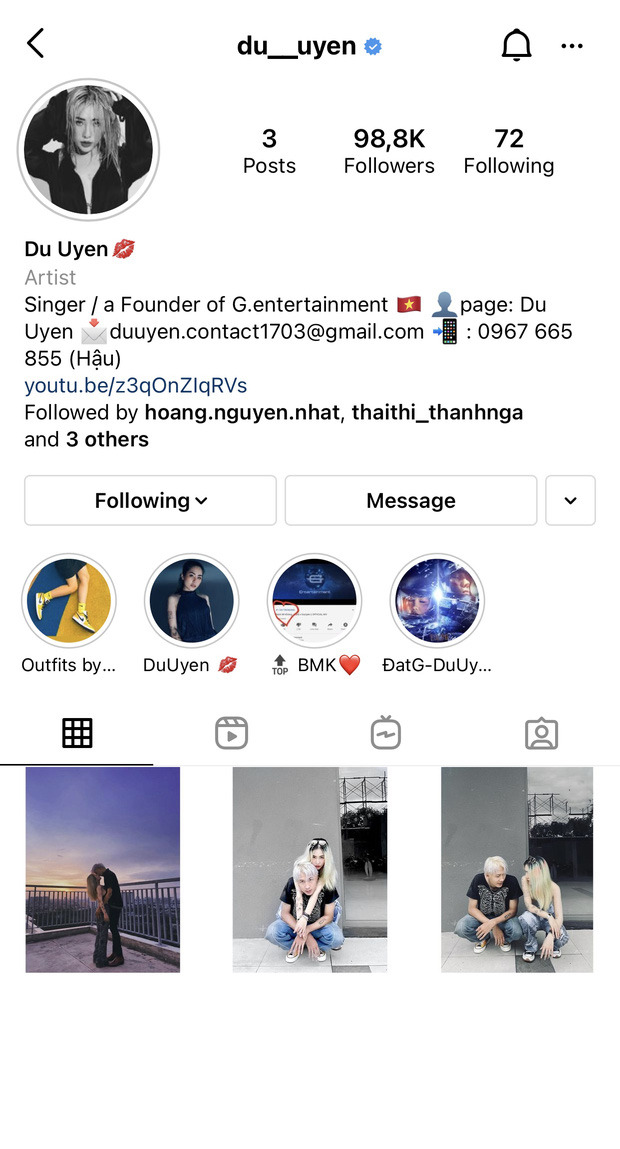Open the DuUyen story highlight
This screenshot has height=1149, width=620.
point(191,602)
